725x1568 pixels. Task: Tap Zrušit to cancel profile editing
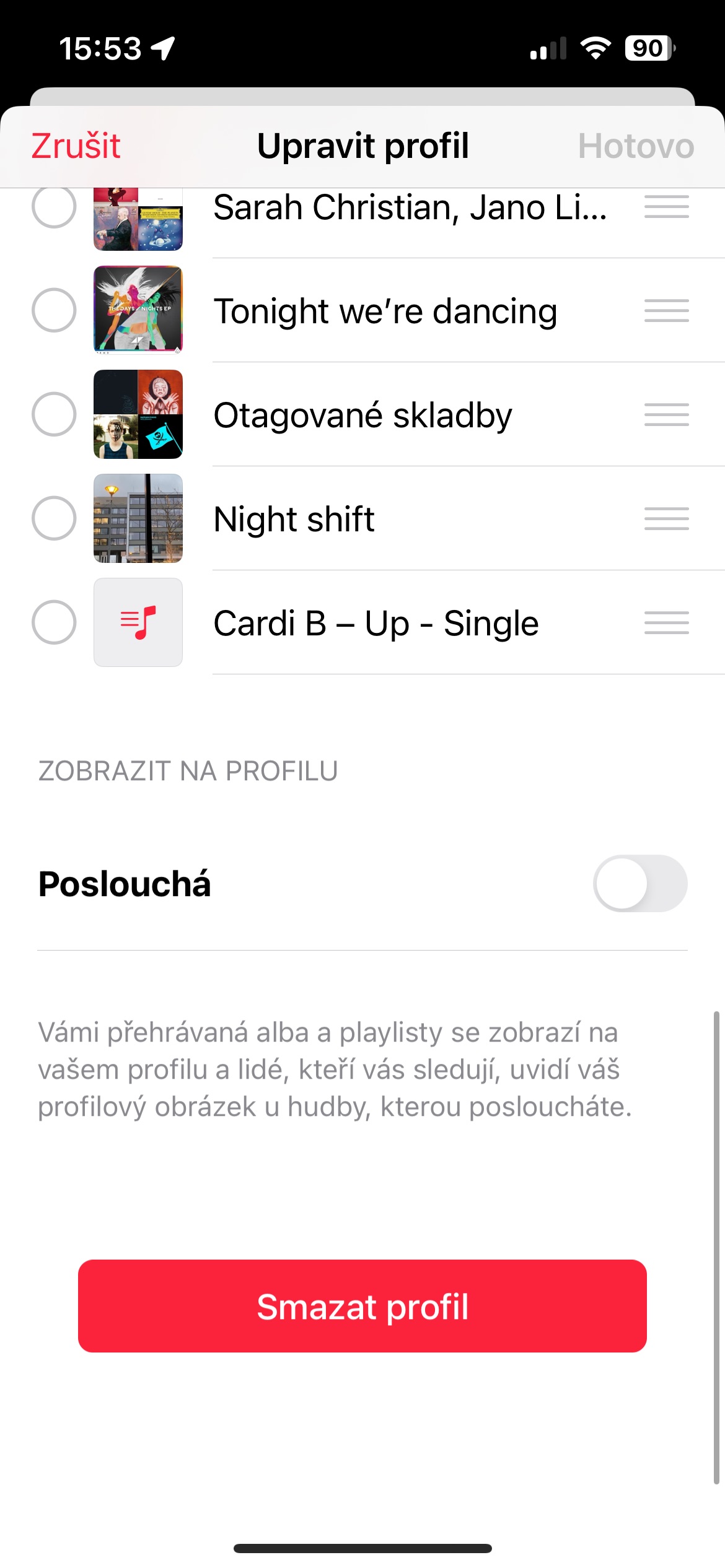[x=76, y=146]
